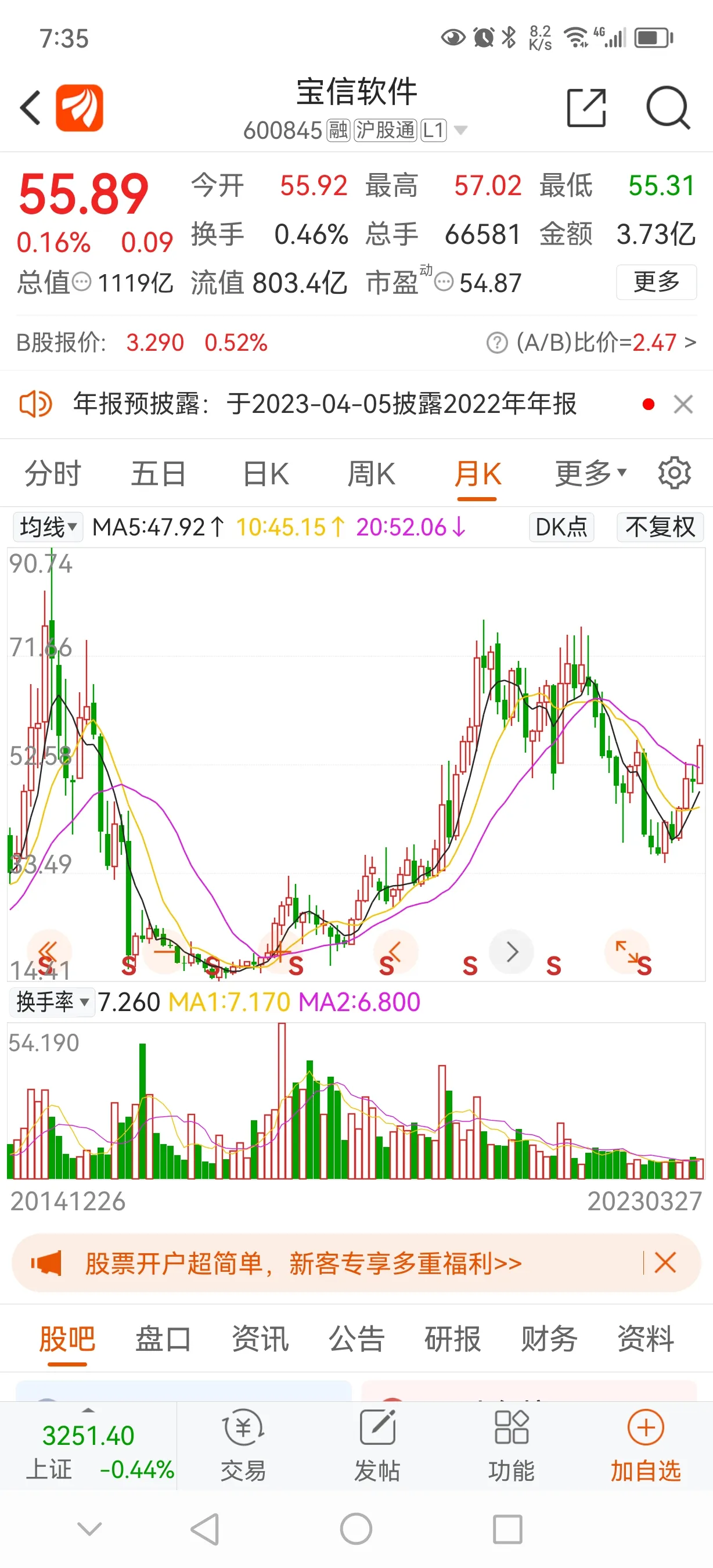
Task: Go back using the top-left arrow
Action: [30, 108]
